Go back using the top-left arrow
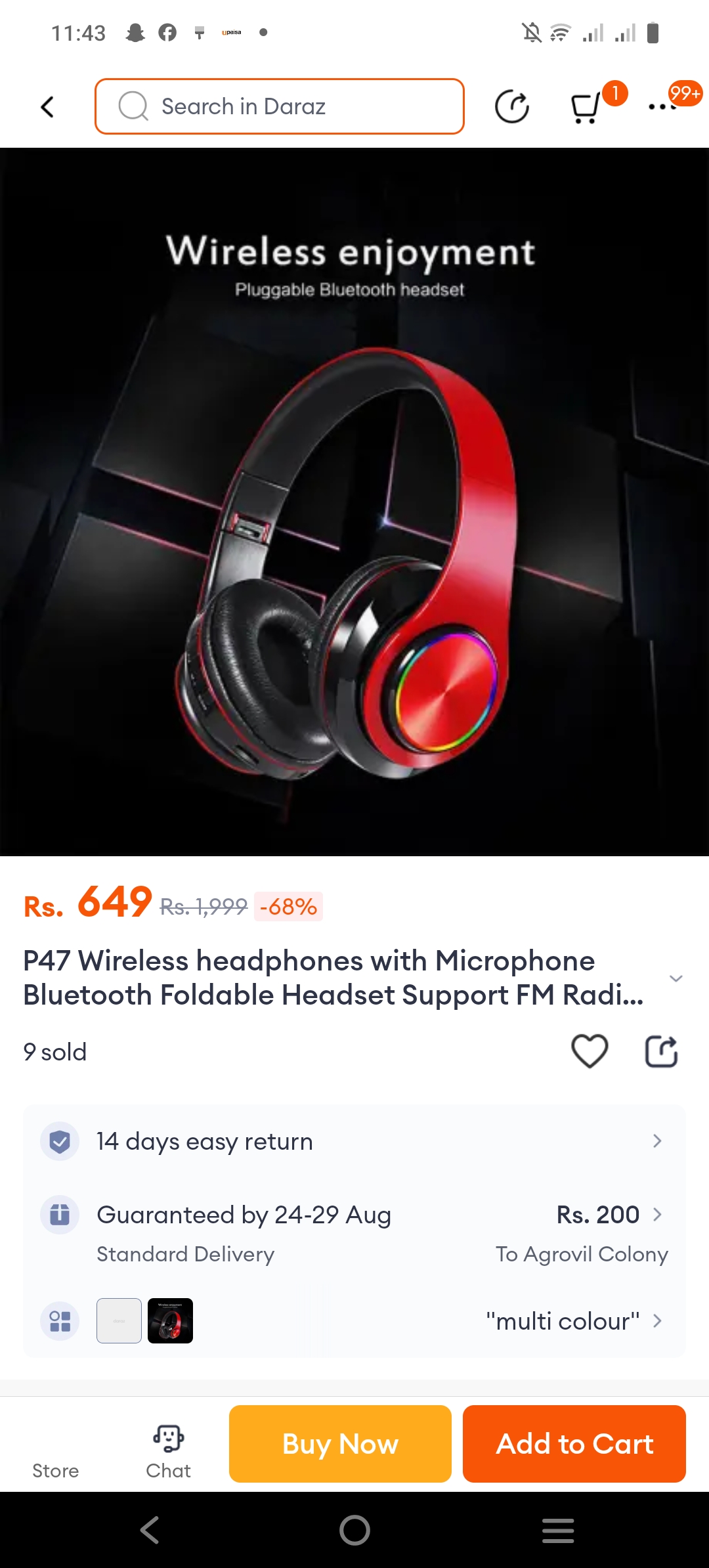This screenshot has height=1568, width=709. [x=47, y=107]
